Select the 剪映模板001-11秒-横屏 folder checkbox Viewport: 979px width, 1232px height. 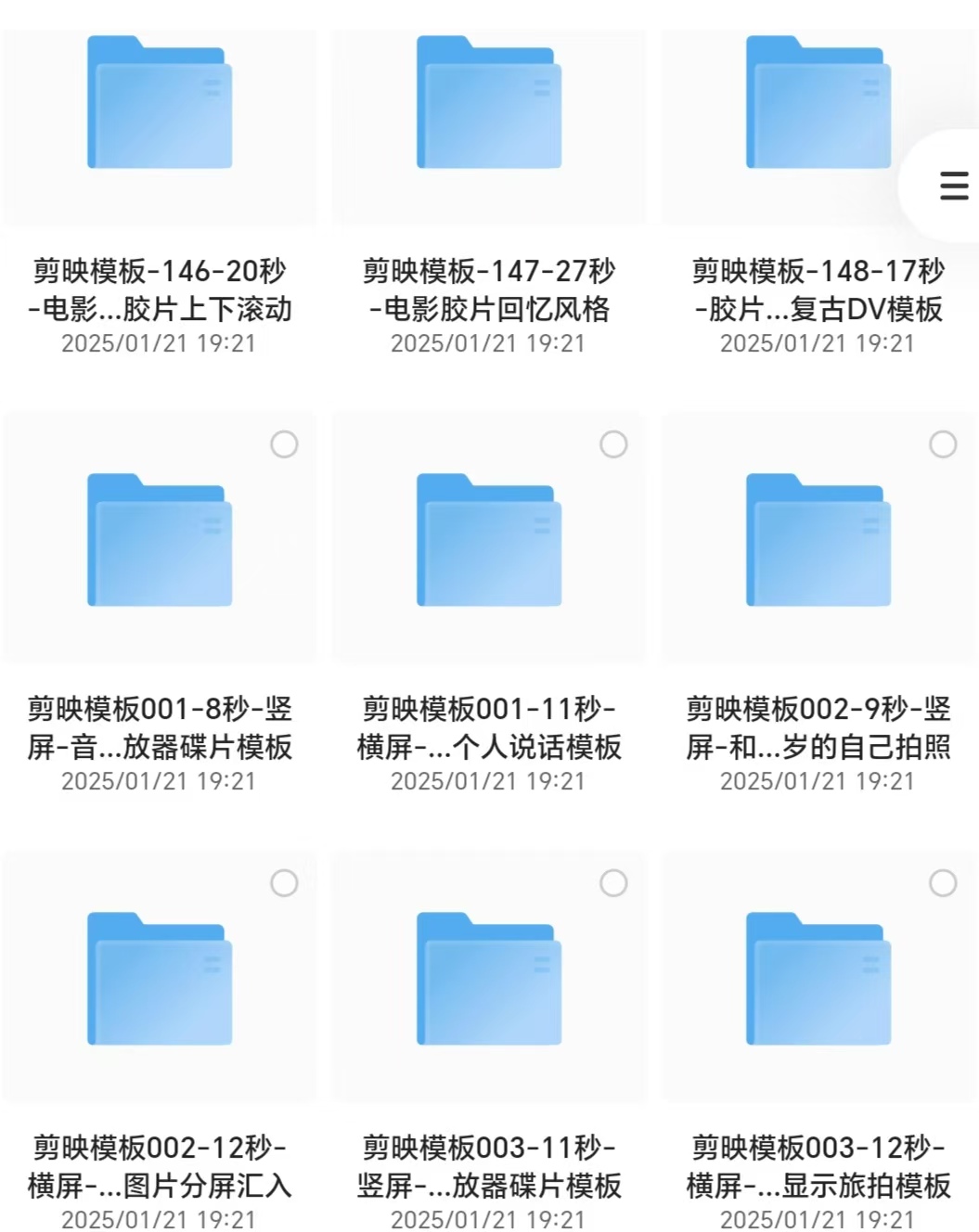click(613, 444)
